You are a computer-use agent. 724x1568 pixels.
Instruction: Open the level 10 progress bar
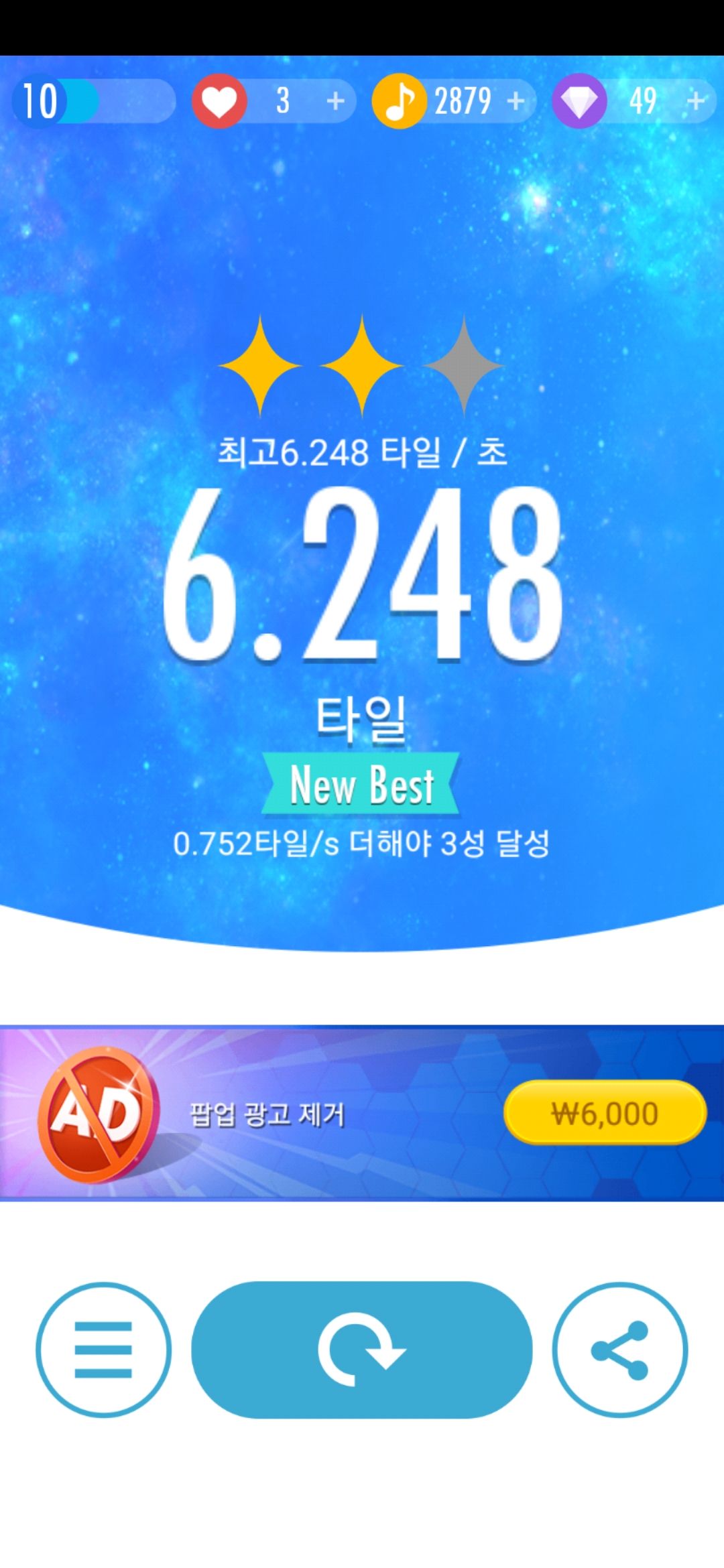click(94, 102)
